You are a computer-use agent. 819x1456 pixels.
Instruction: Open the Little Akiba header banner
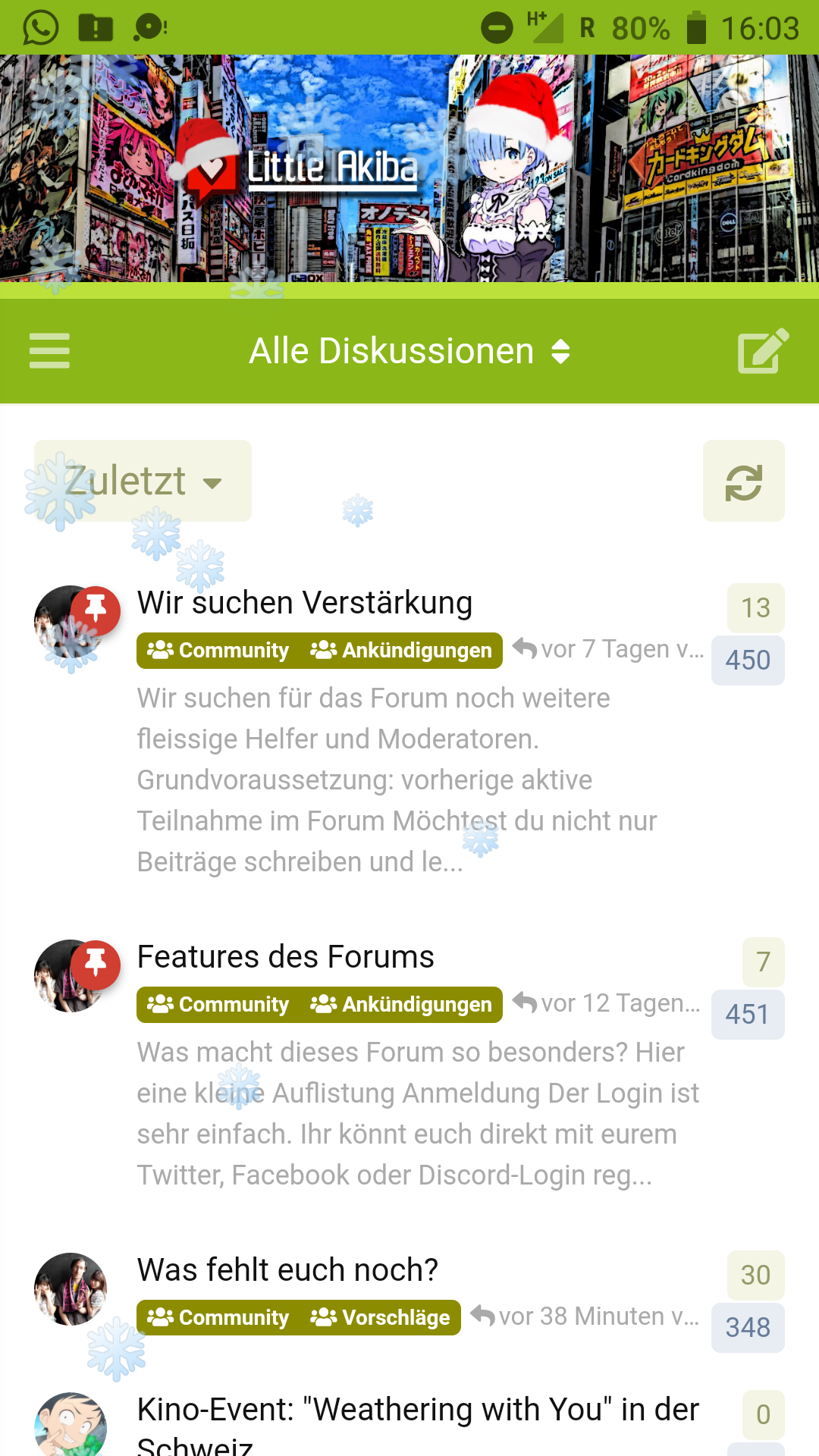click(x=409, y=168)
